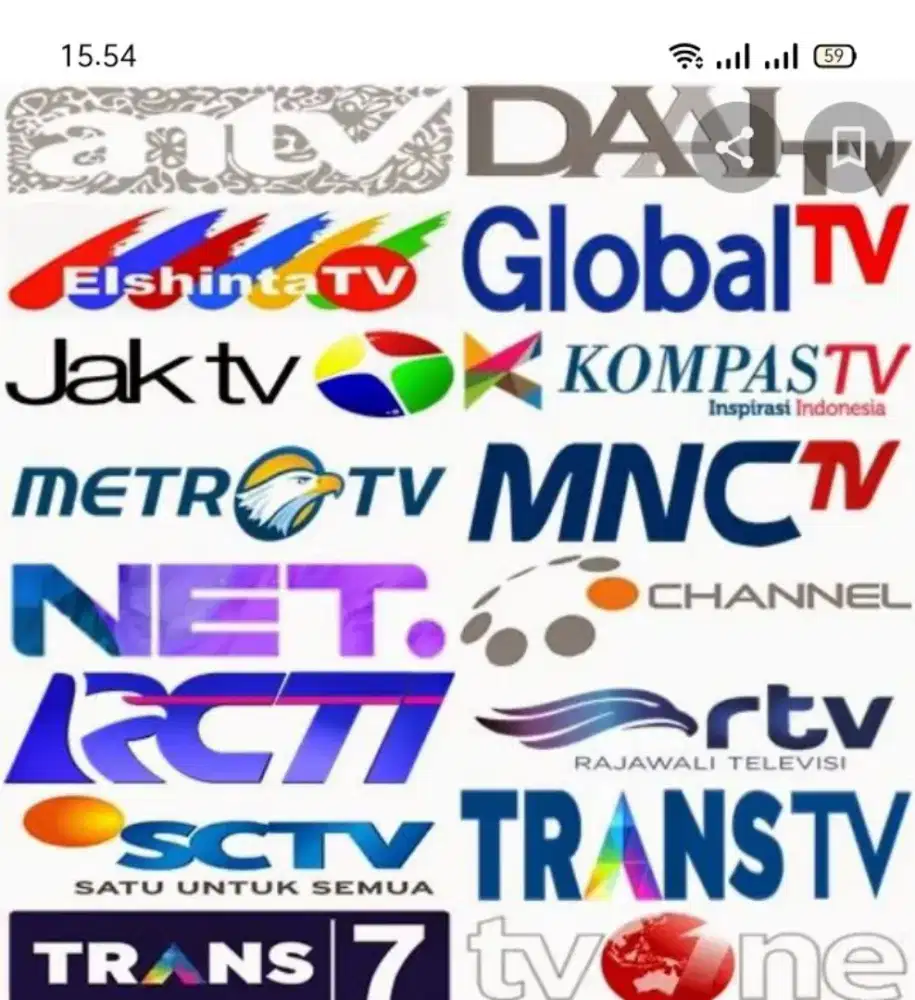
Task: Open the RCTI logo
Action: [230, 720]
